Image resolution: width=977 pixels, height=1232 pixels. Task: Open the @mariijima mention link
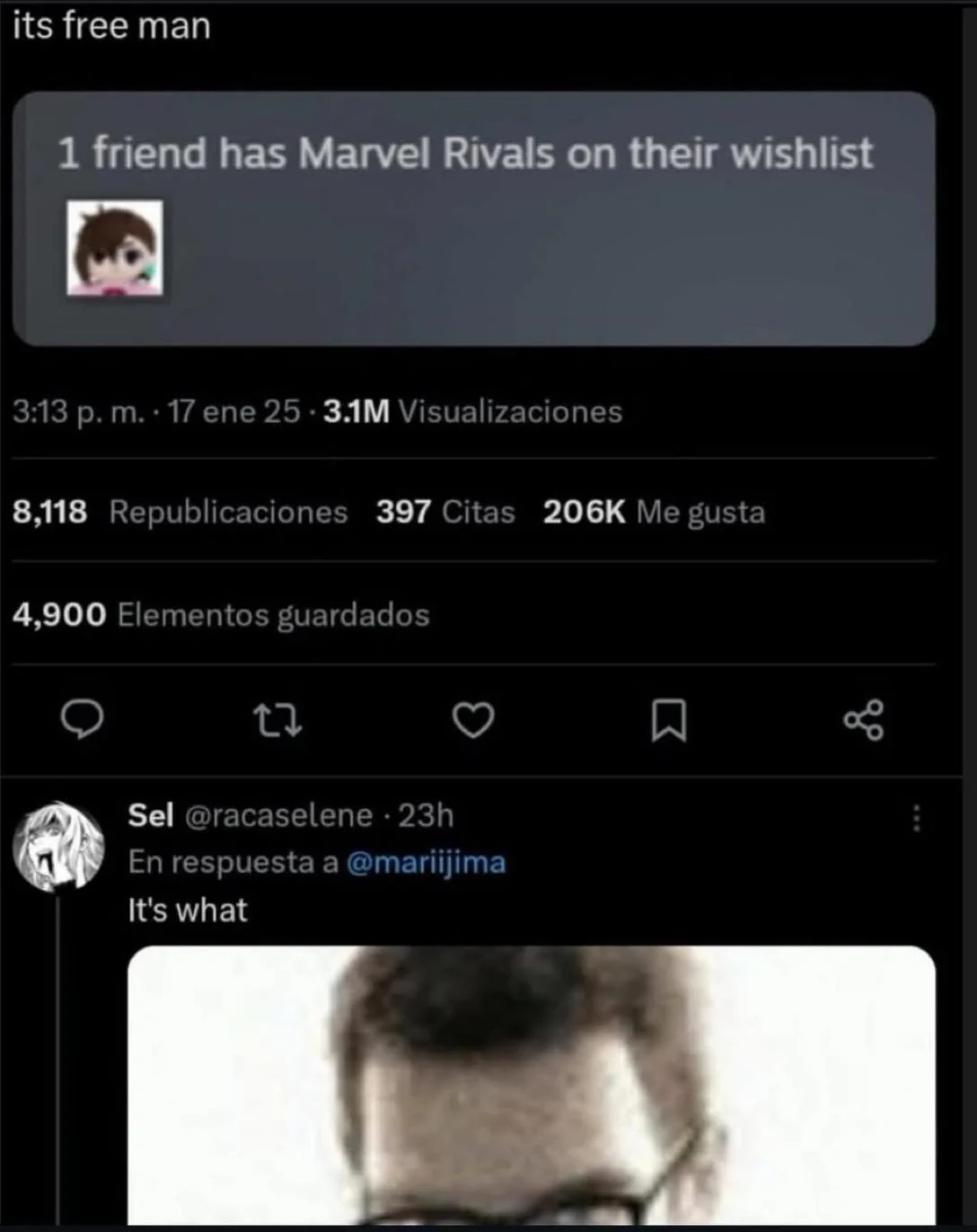(426, 862)
